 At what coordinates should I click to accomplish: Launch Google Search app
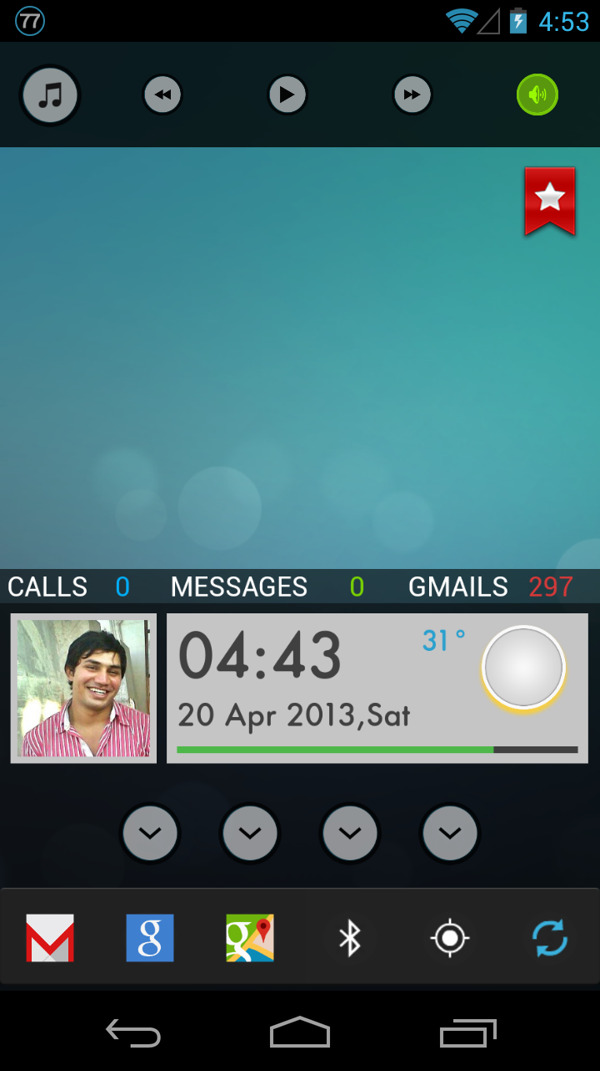(150, 938)
